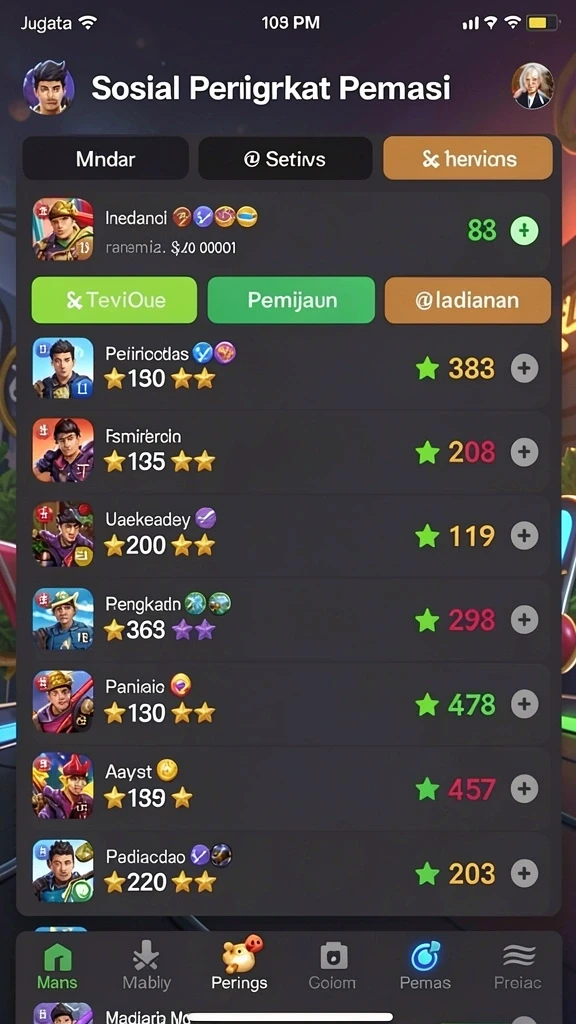The image size is (576, 1024).
Task: Open the Goiom tab
Action: pos(332,966)
